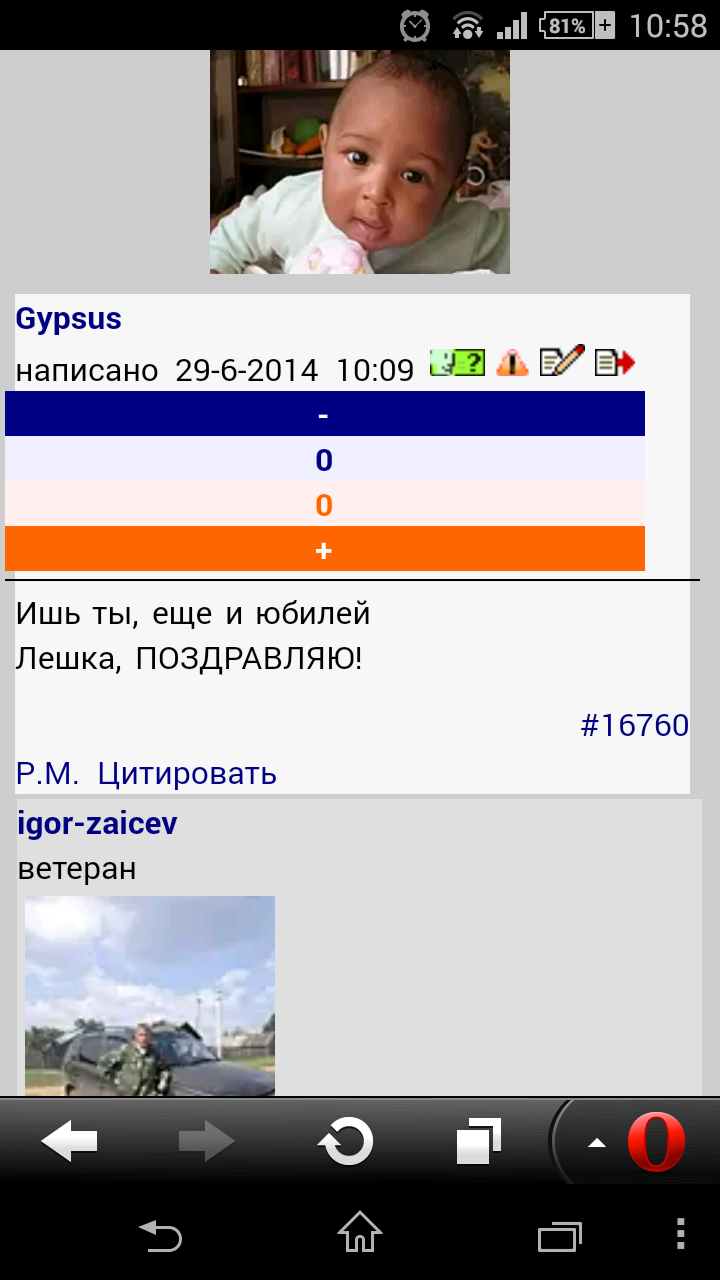Open post permalink #16760
Viewport: 720px width, 1280px height.
[635, 725]
